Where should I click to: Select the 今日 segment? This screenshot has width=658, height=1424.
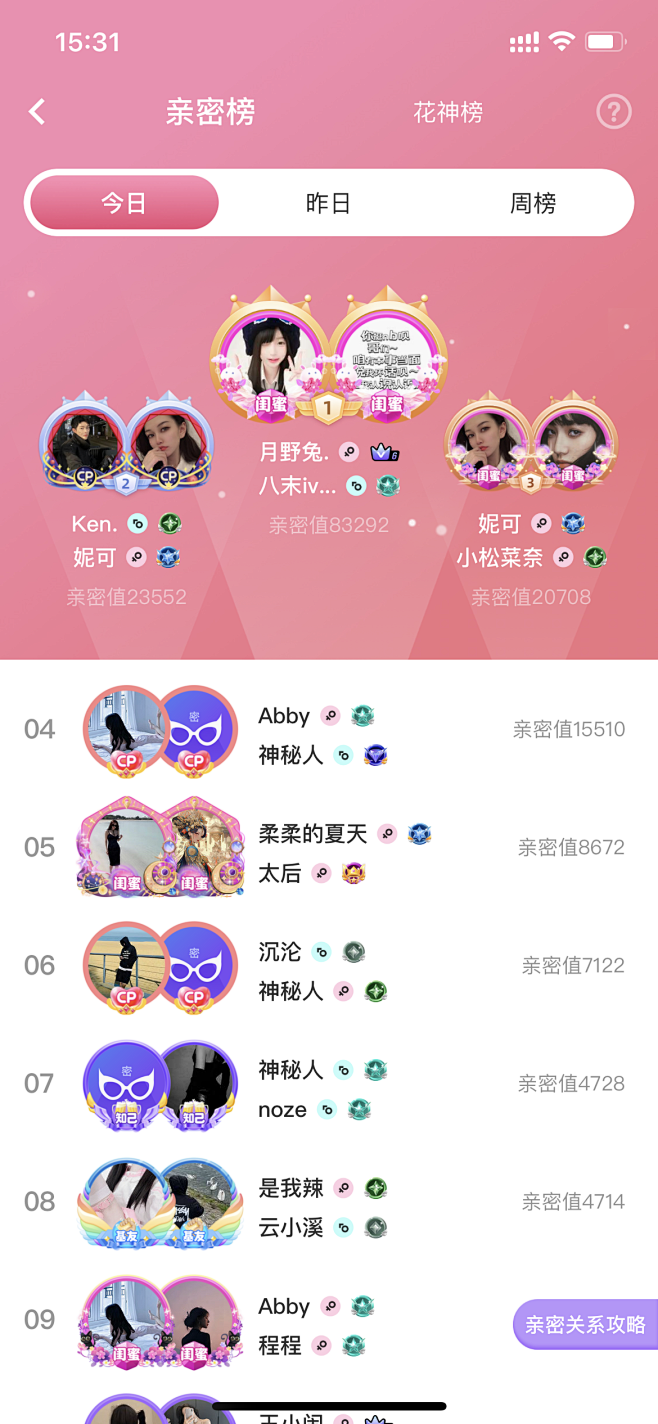[x=124, y=203]
